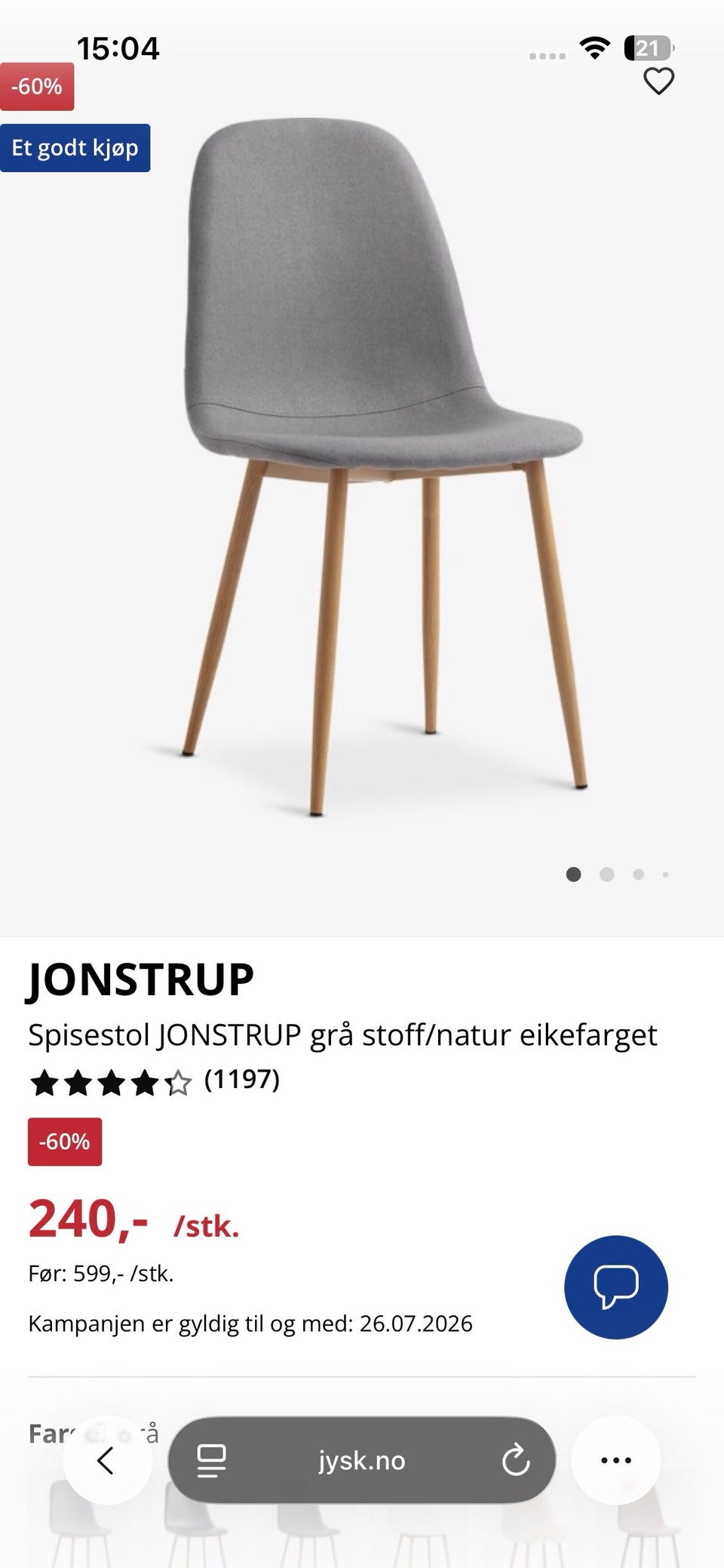This screenshot has height=1568, width=724.
Task: Add JONSTRUP chair to favorites with heart
Action: click(658, 81)
